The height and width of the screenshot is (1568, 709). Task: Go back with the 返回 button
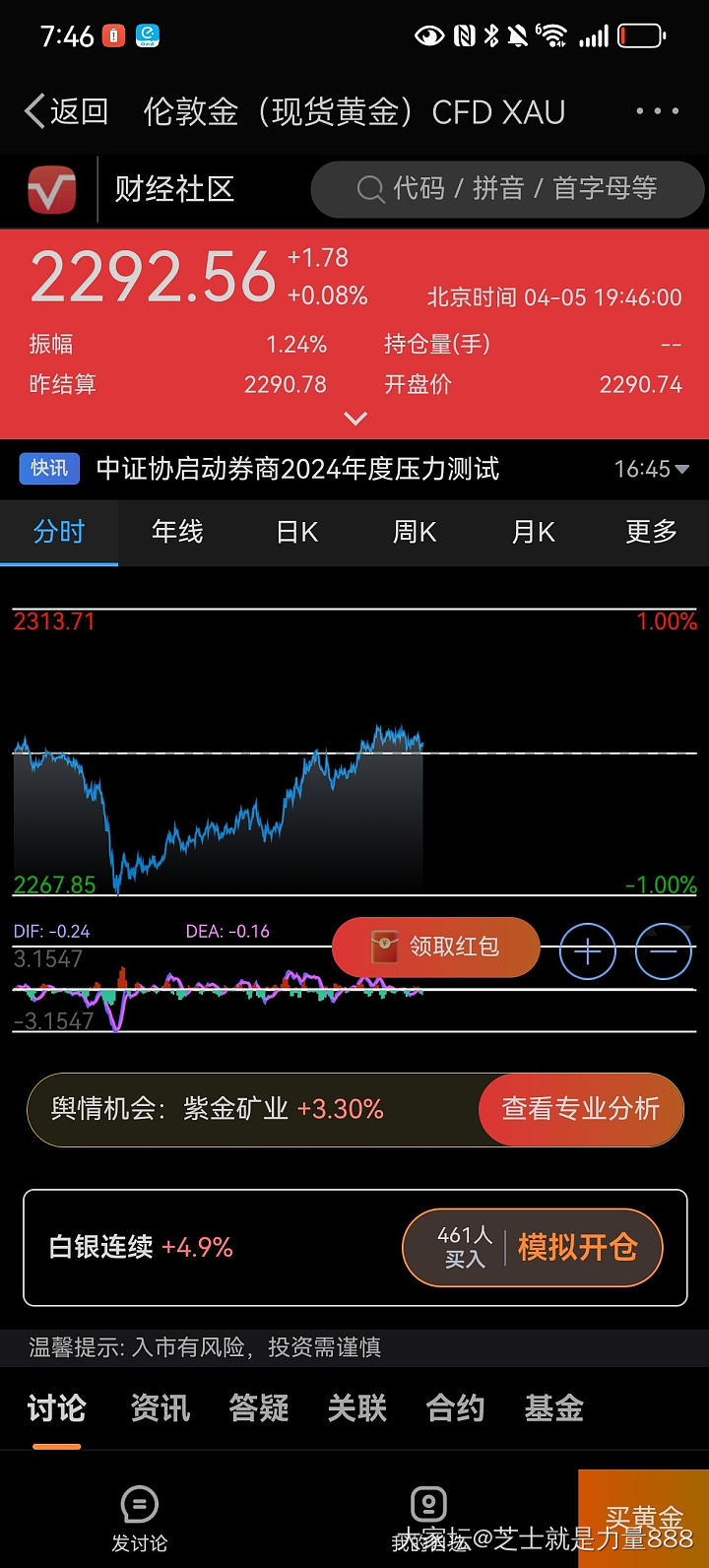pyautogui.click(x=65, y=111)
